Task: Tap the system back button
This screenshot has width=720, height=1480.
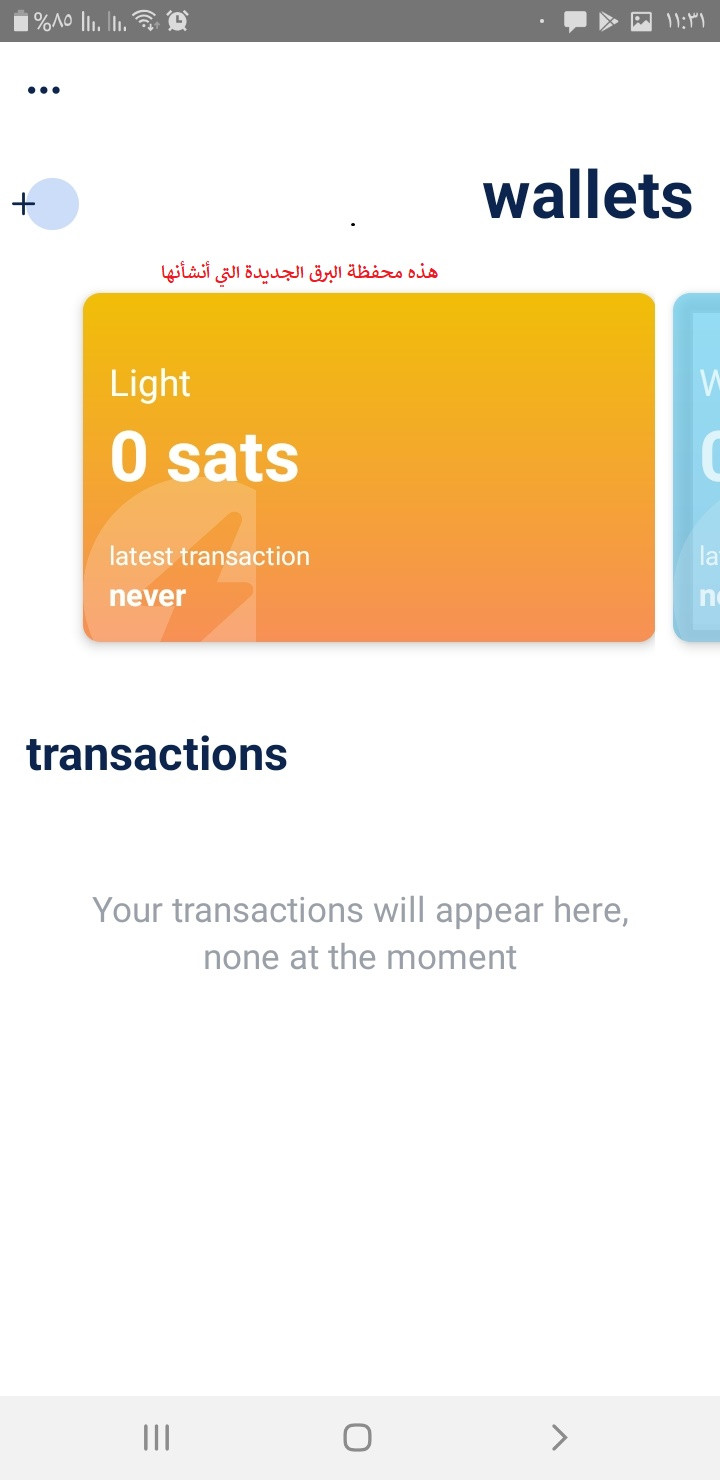Action: coord(559,1438)
